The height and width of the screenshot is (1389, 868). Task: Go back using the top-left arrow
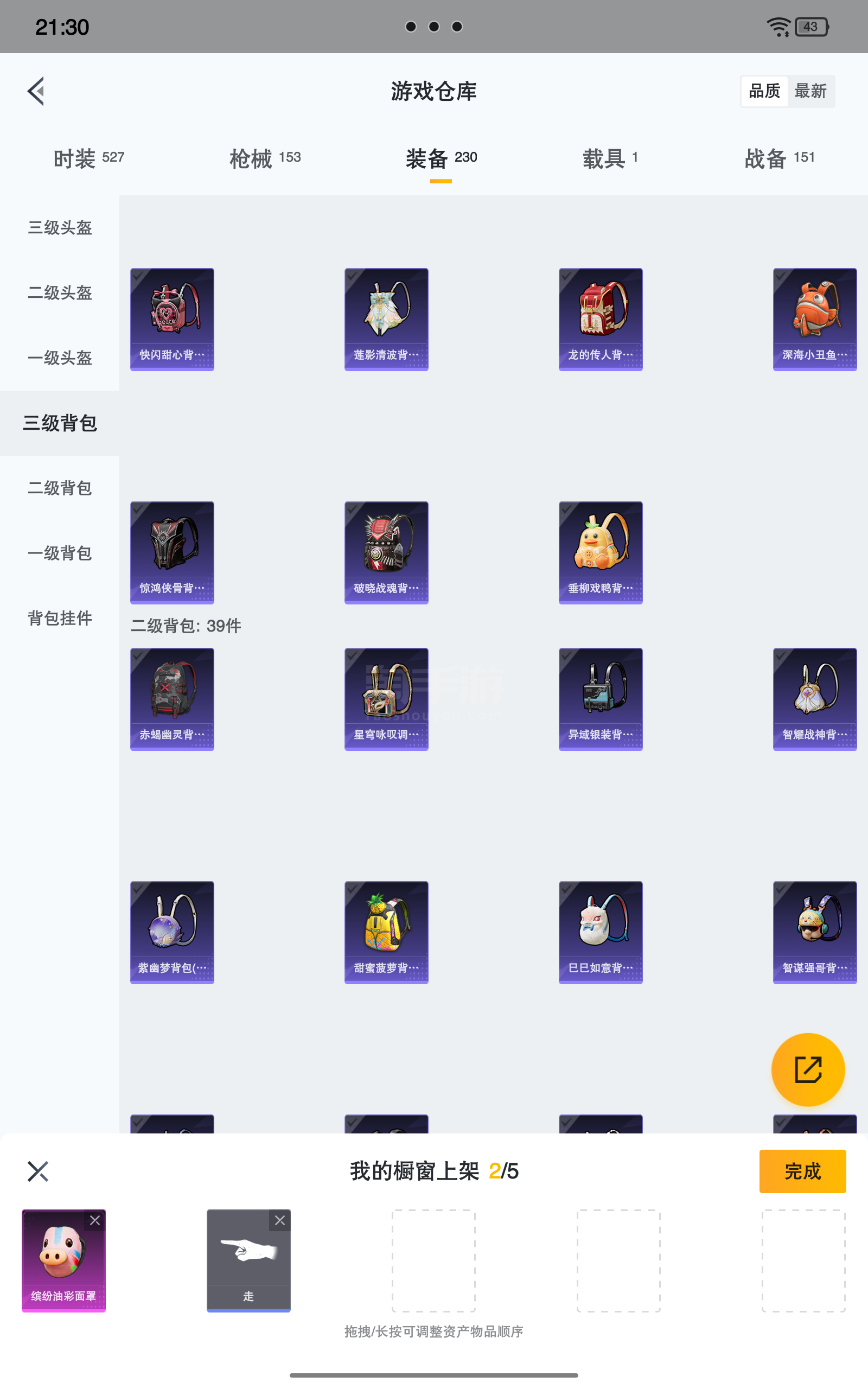point(36,91)
